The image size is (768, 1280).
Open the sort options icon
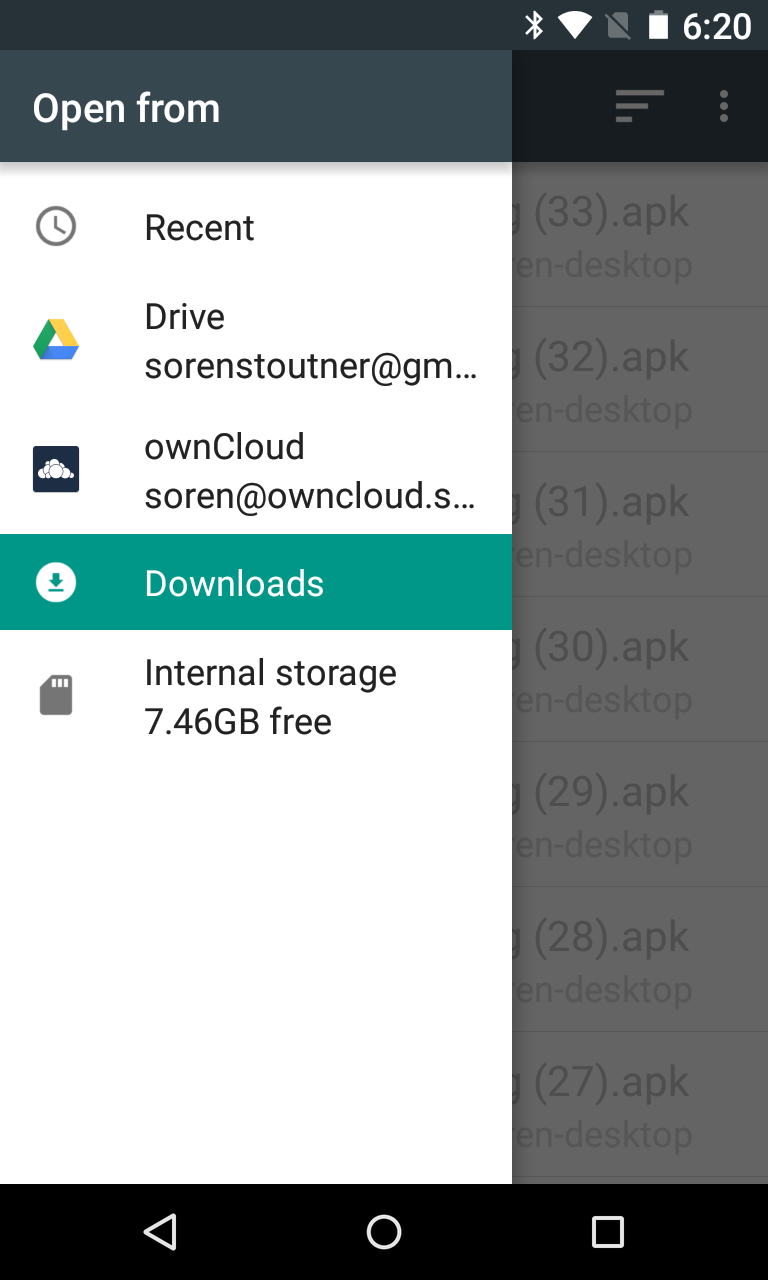[640, 106]
